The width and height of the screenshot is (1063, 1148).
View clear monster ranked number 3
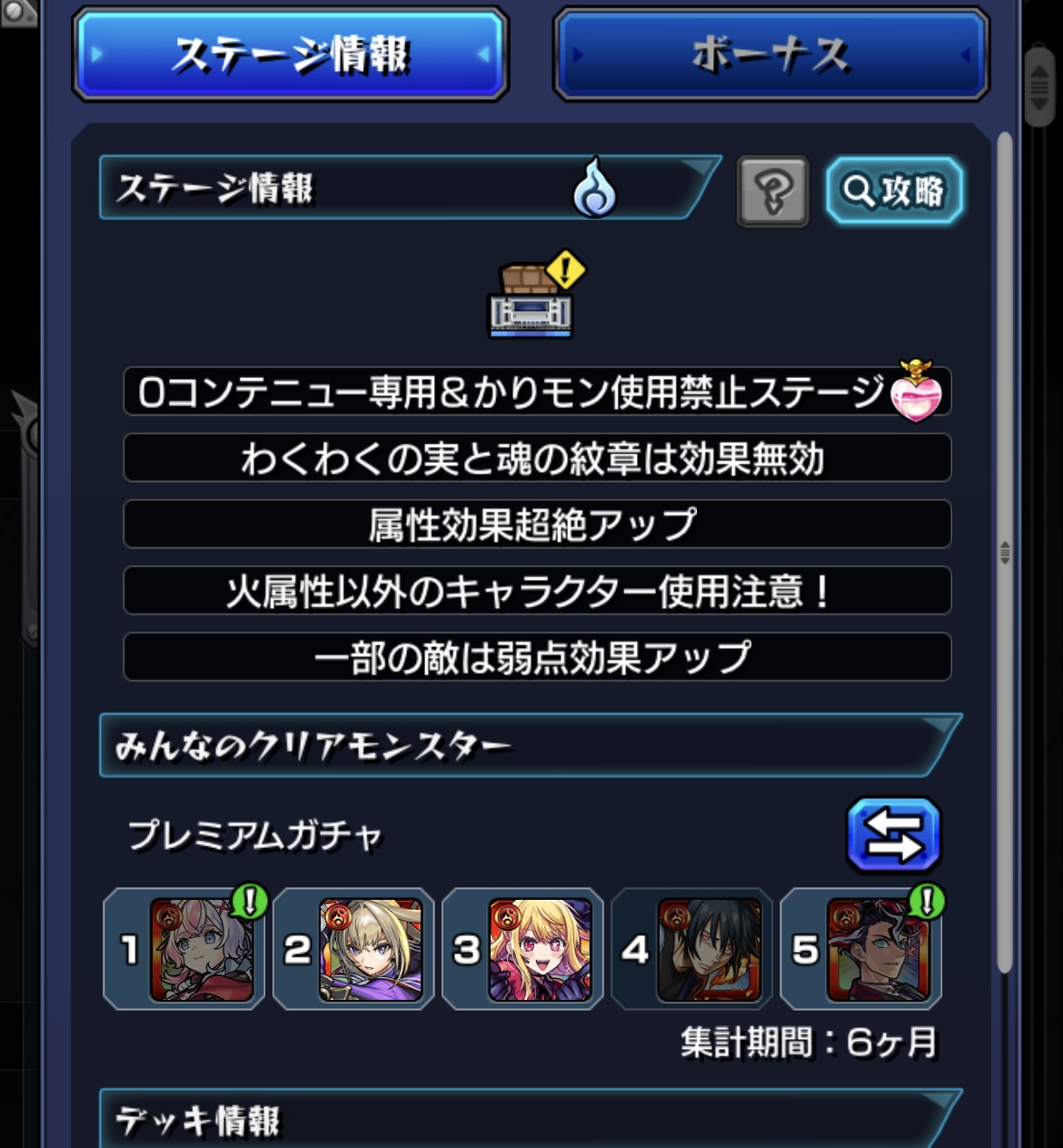pos(540,950)
